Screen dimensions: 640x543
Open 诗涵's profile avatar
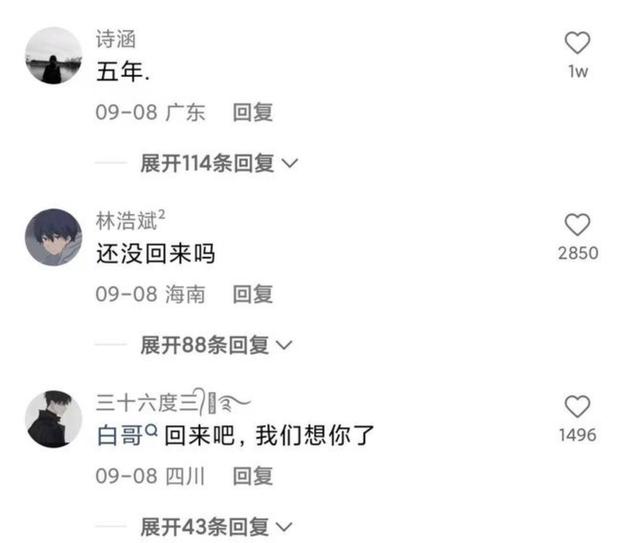tap(53, 56)
